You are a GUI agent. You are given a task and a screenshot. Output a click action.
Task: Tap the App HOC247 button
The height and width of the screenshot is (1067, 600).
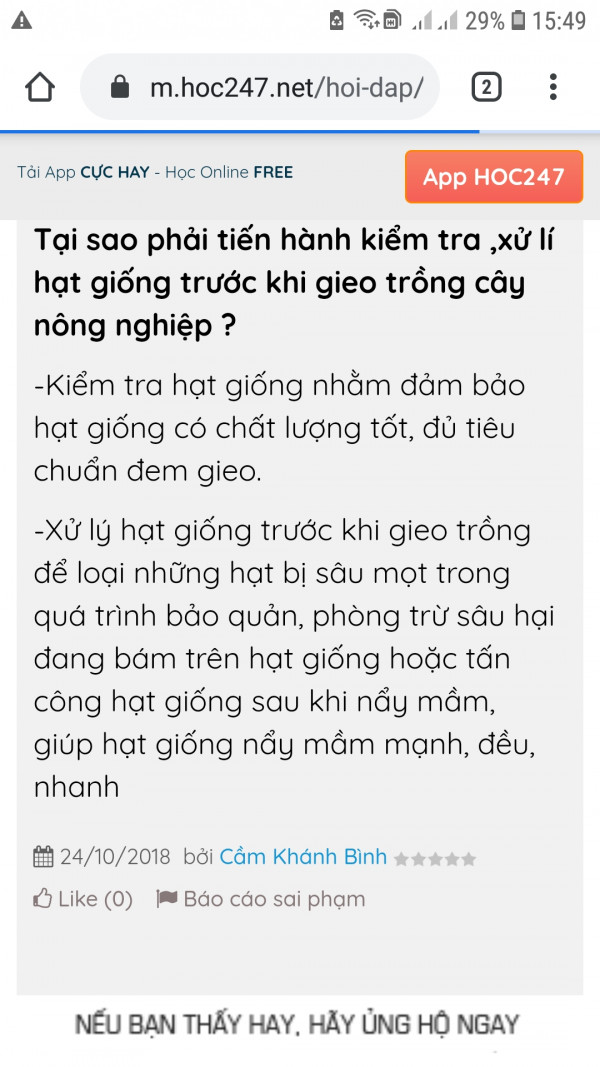pos(493,177)
